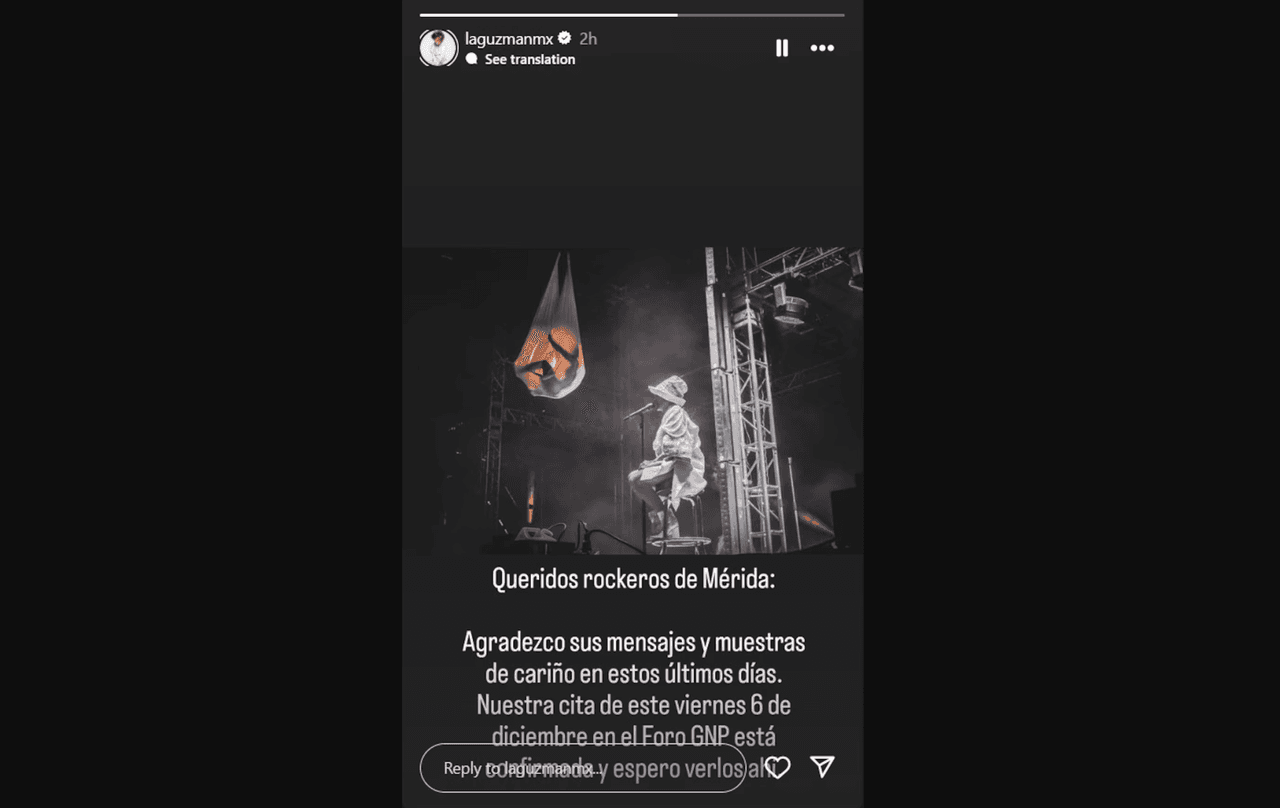Open laguzmanmx profile picture
1280x808 pixels.
[438, 48]
